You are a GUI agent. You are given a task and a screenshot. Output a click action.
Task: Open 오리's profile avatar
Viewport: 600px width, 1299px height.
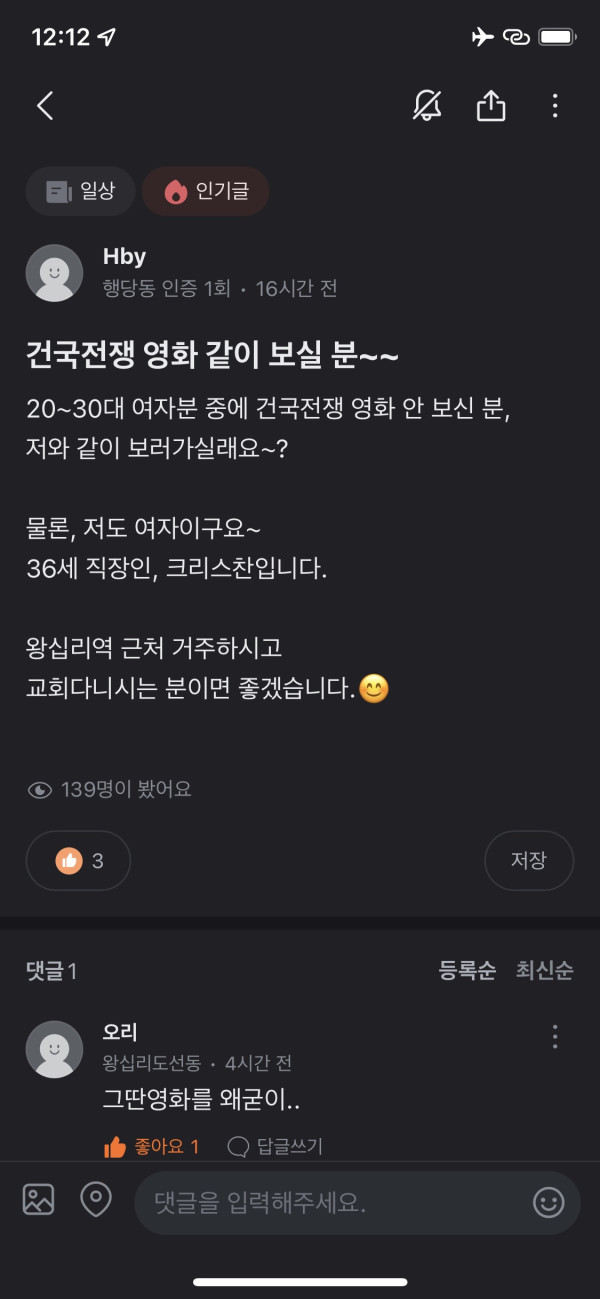(54, 1049)
